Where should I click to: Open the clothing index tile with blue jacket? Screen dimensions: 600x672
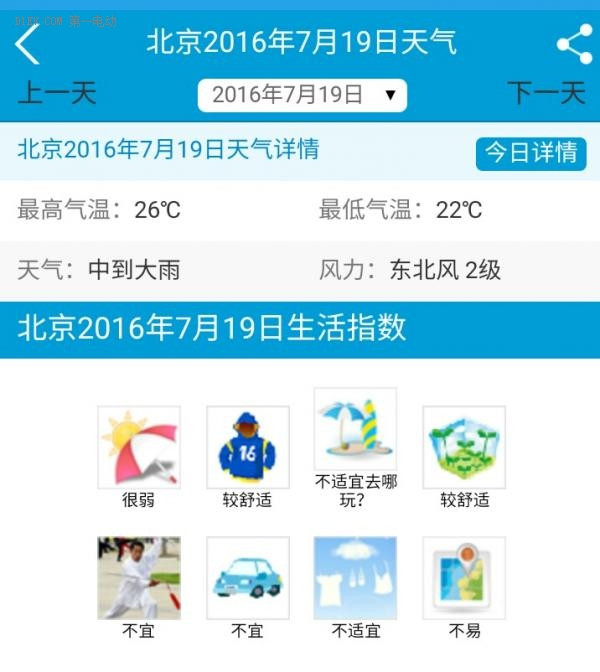click(247, 447)
